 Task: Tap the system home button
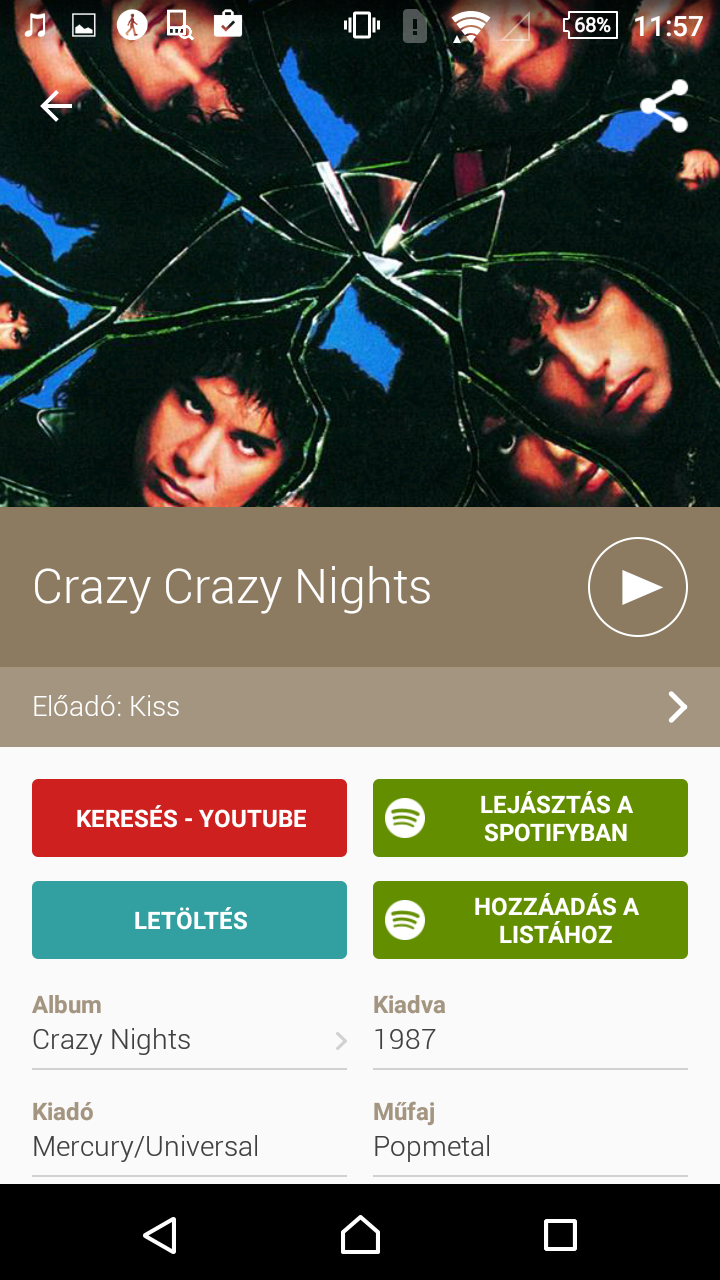tap(360, 1235)
